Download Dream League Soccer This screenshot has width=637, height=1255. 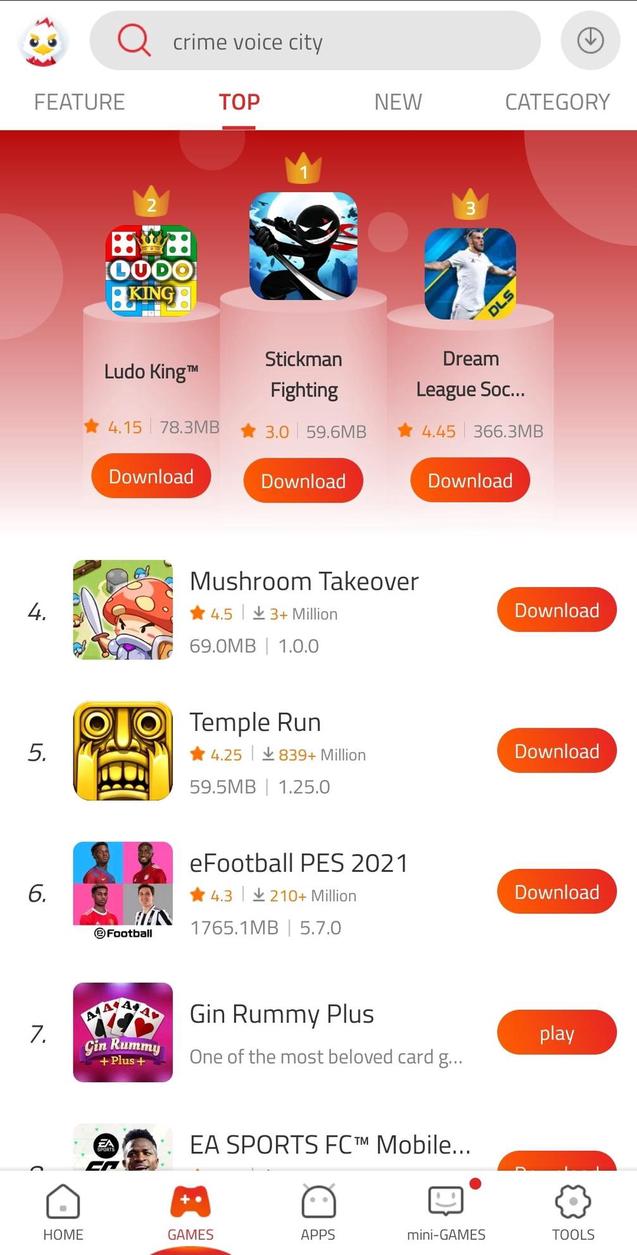[470, 481]
